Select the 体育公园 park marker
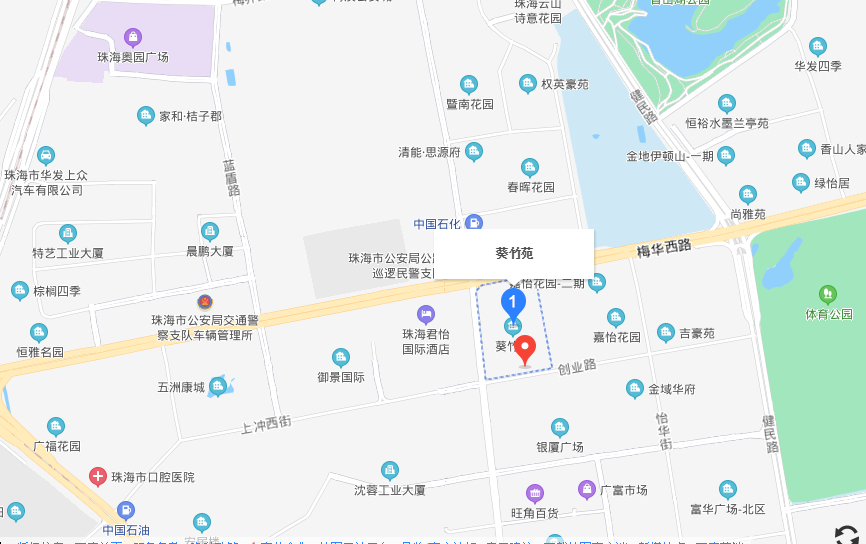This screenshot has width=866, height=544. pyautogui.click(x=827, y=294)
